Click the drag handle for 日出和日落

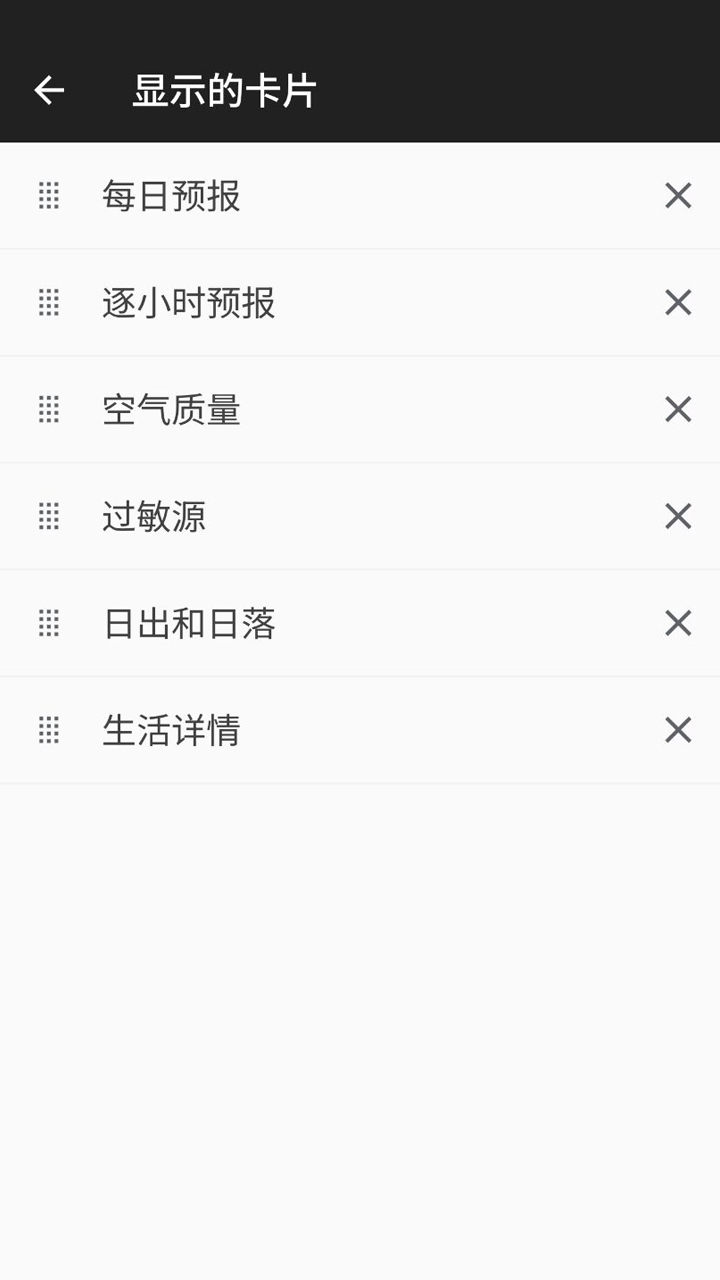tap(47, 623)
